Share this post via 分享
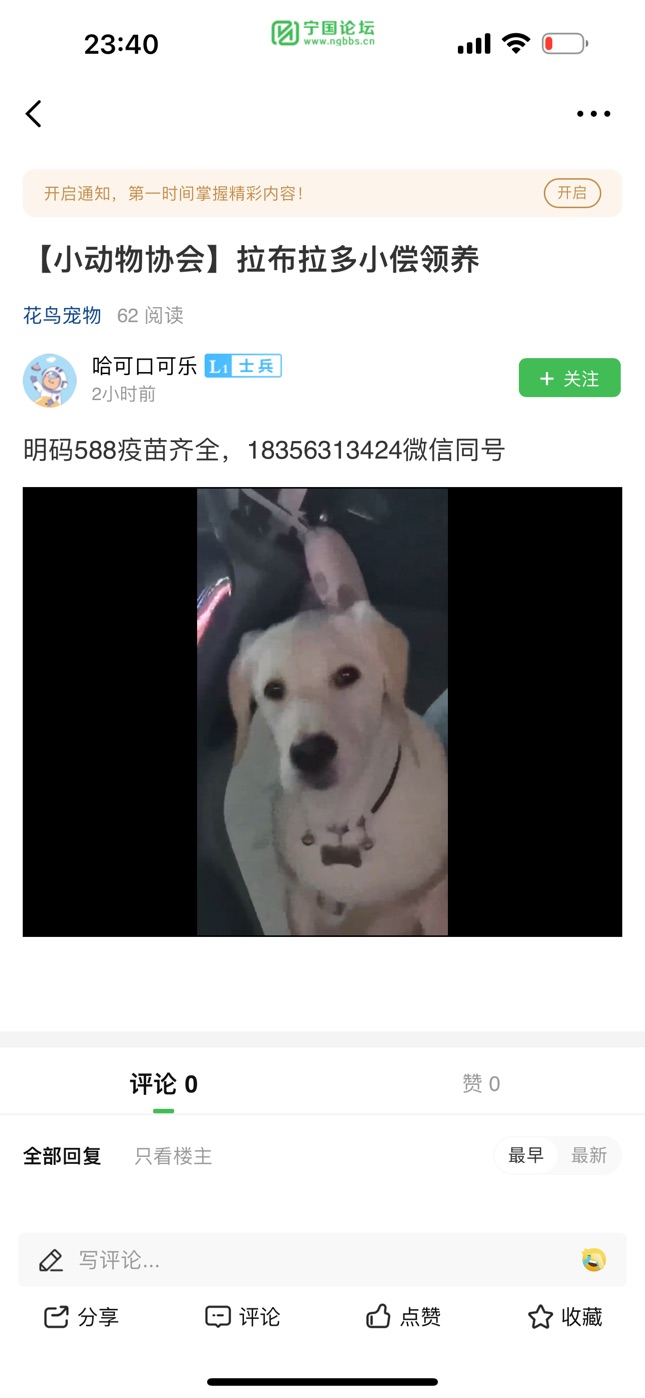Image resolution: width=645 pixels, height=1398 pixels. point(82,1317)
